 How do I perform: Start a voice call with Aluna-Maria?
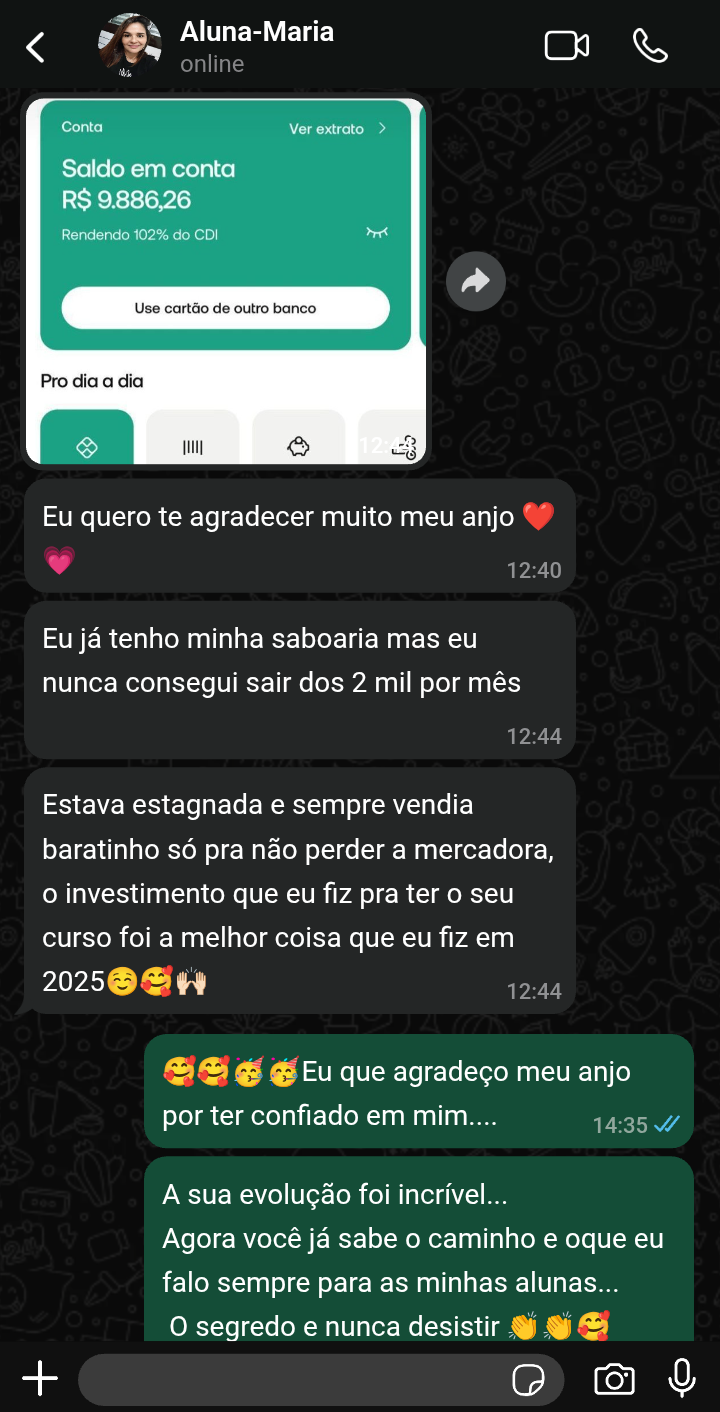point(651,45)
